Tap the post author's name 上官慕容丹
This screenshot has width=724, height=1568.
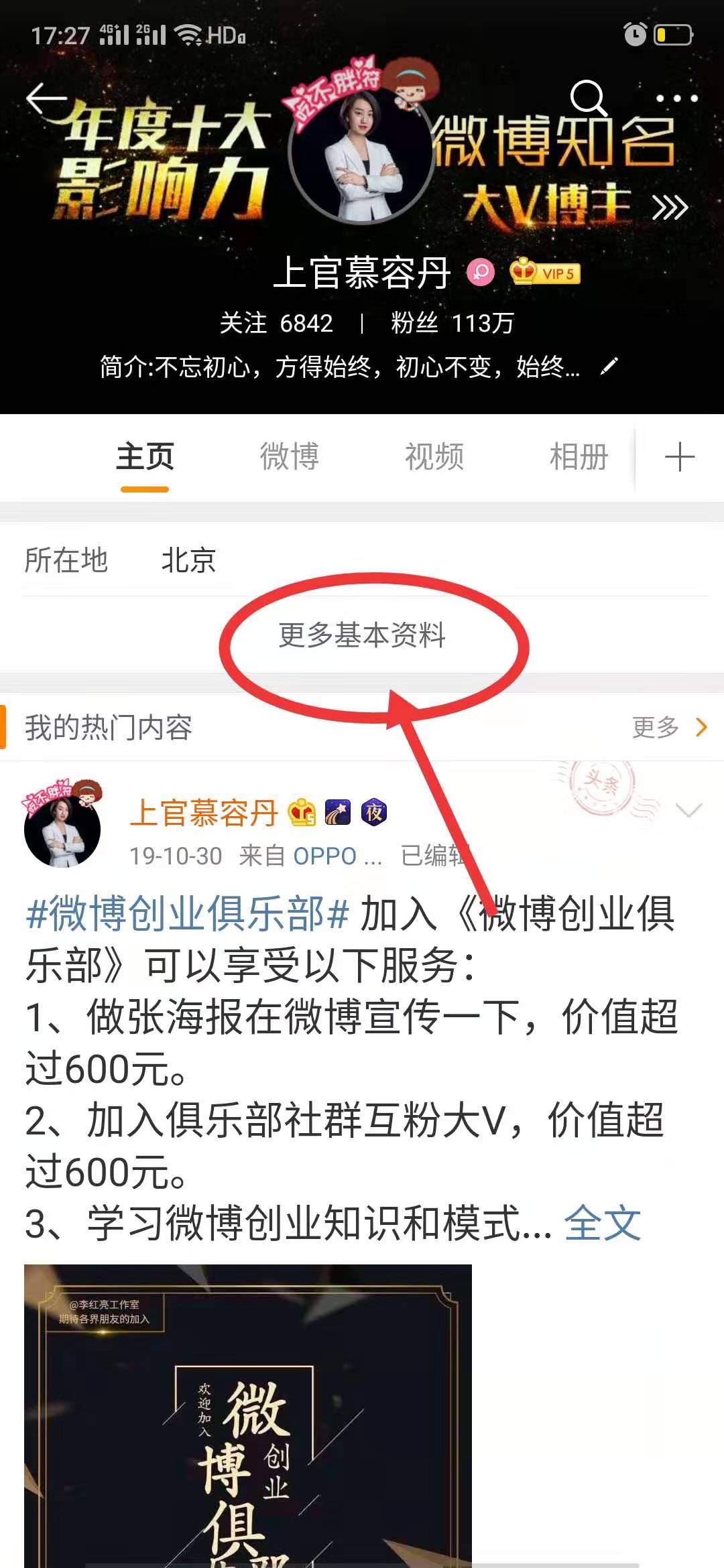tap(203, 813)
